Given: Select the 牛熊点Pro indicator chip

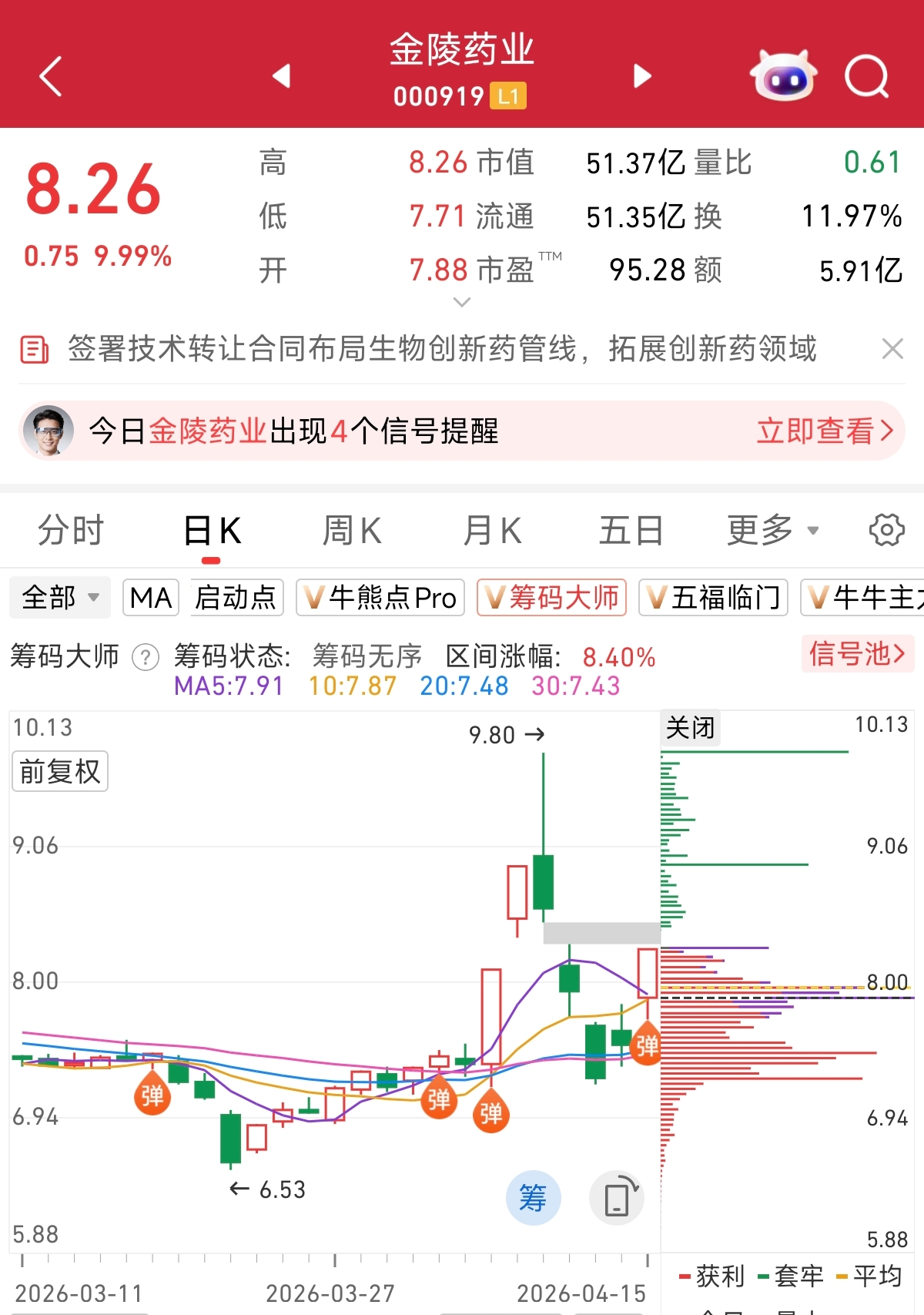Looking at the screenshot, I should pos(380,598).
